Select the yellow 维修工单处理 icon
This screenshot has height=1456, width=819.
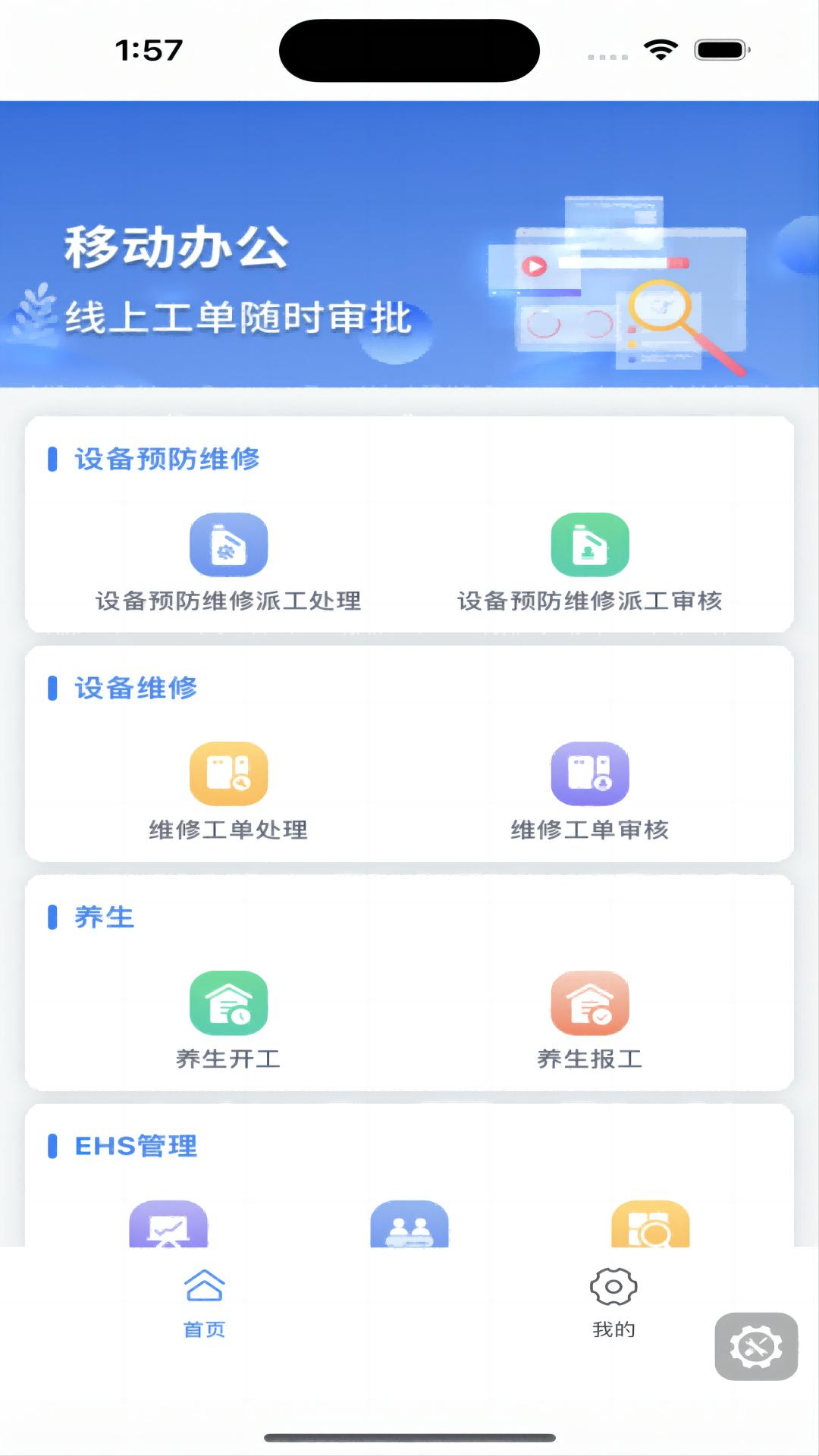click(x=229, y=773)
